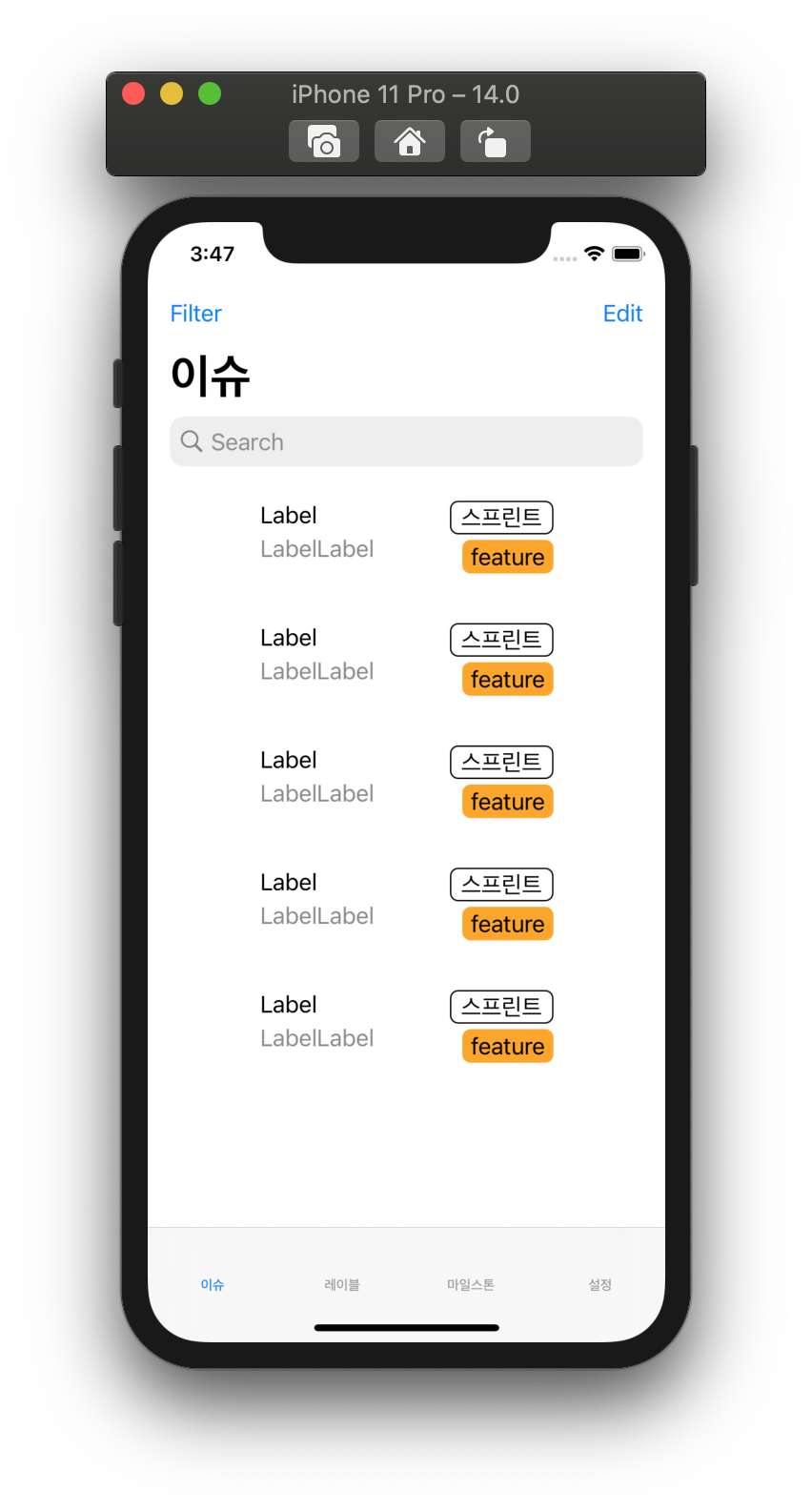
Task: Focus the Search field
Action: pyautogui.click(x=406, y=441)
